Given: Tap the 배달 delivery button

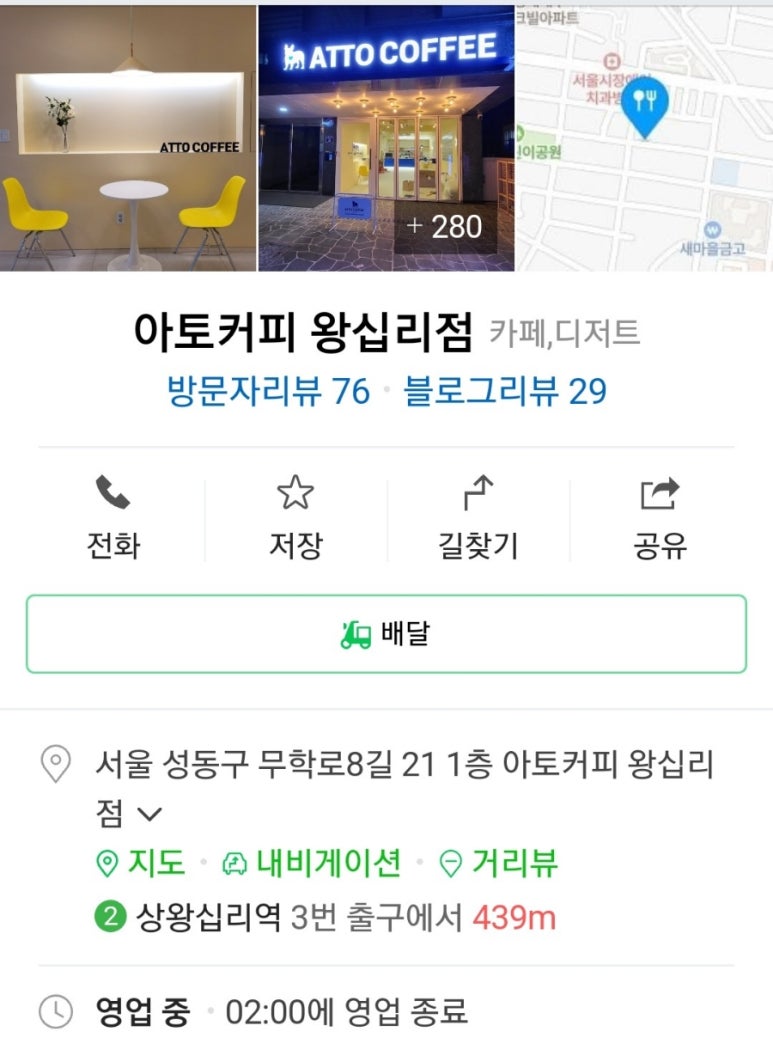Looking at the screenshot, I should (386, 634).
